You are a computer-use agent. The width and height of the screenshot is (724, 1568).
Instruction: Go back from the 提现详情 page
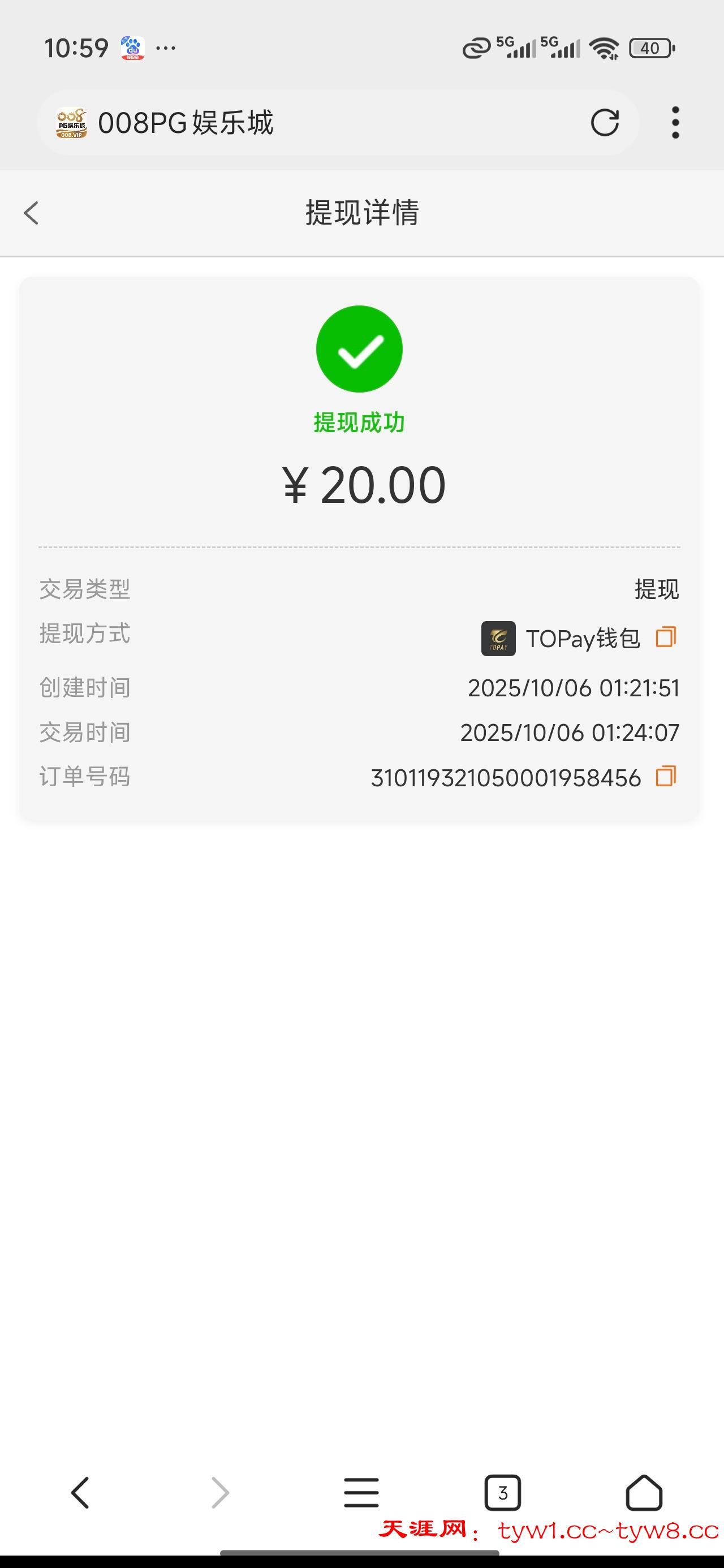[x=31, y=213]
